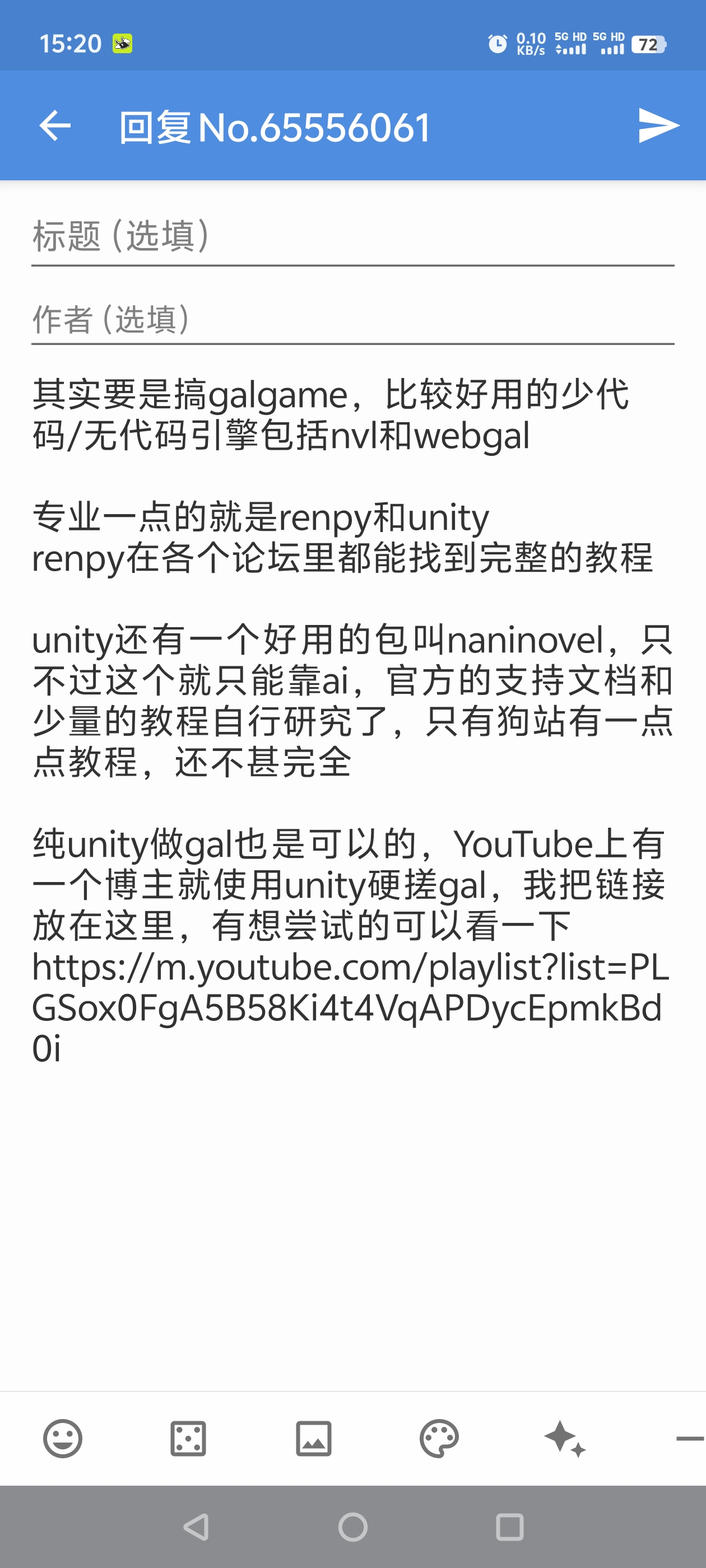The image size is (706, 1568).
Task: Focus the 作者 (选填) author field
Action: (x=352, y=319)
